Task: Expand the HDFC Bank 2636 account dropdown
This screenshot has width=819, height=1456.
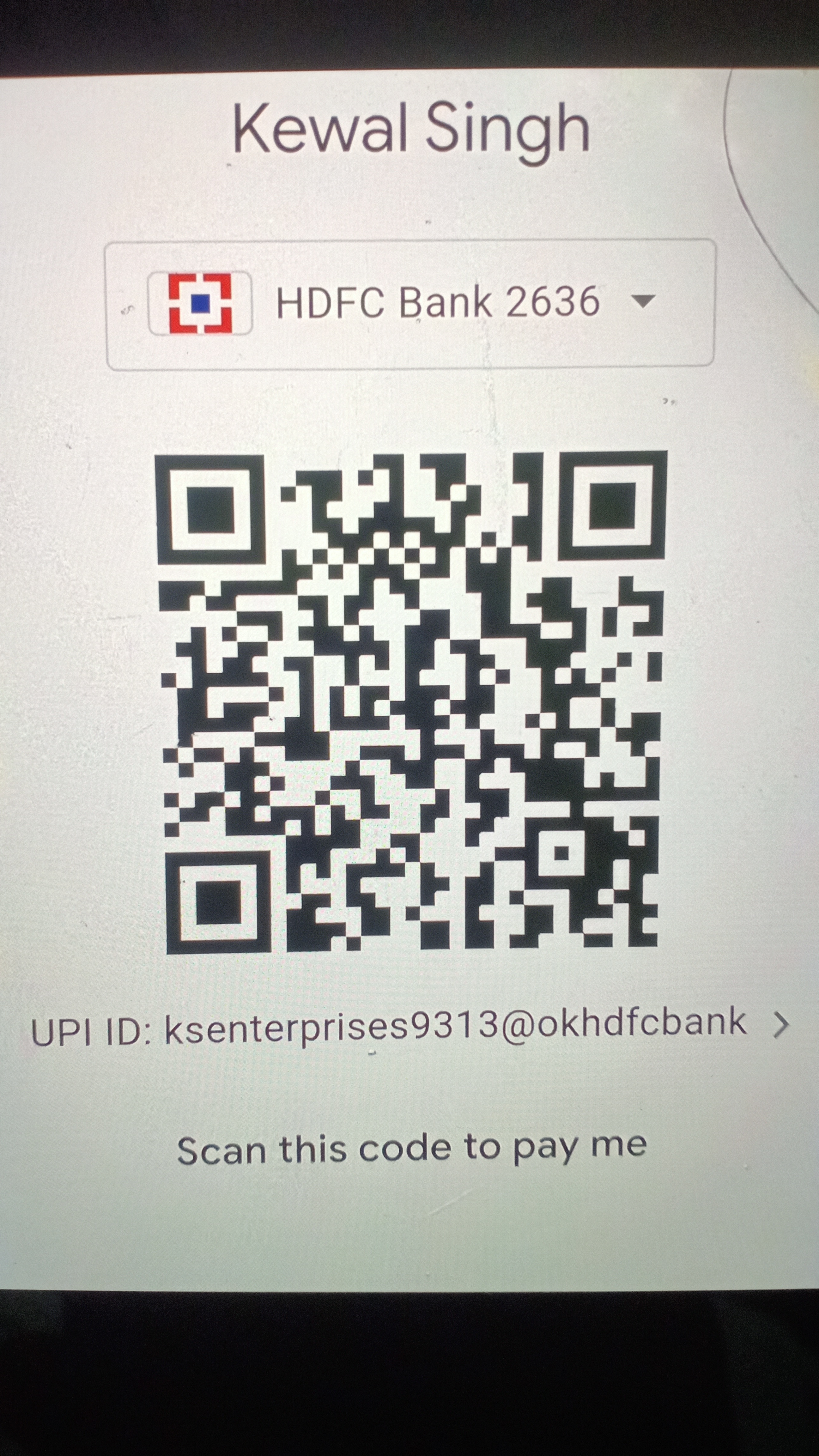Action: tap(643, 301)
